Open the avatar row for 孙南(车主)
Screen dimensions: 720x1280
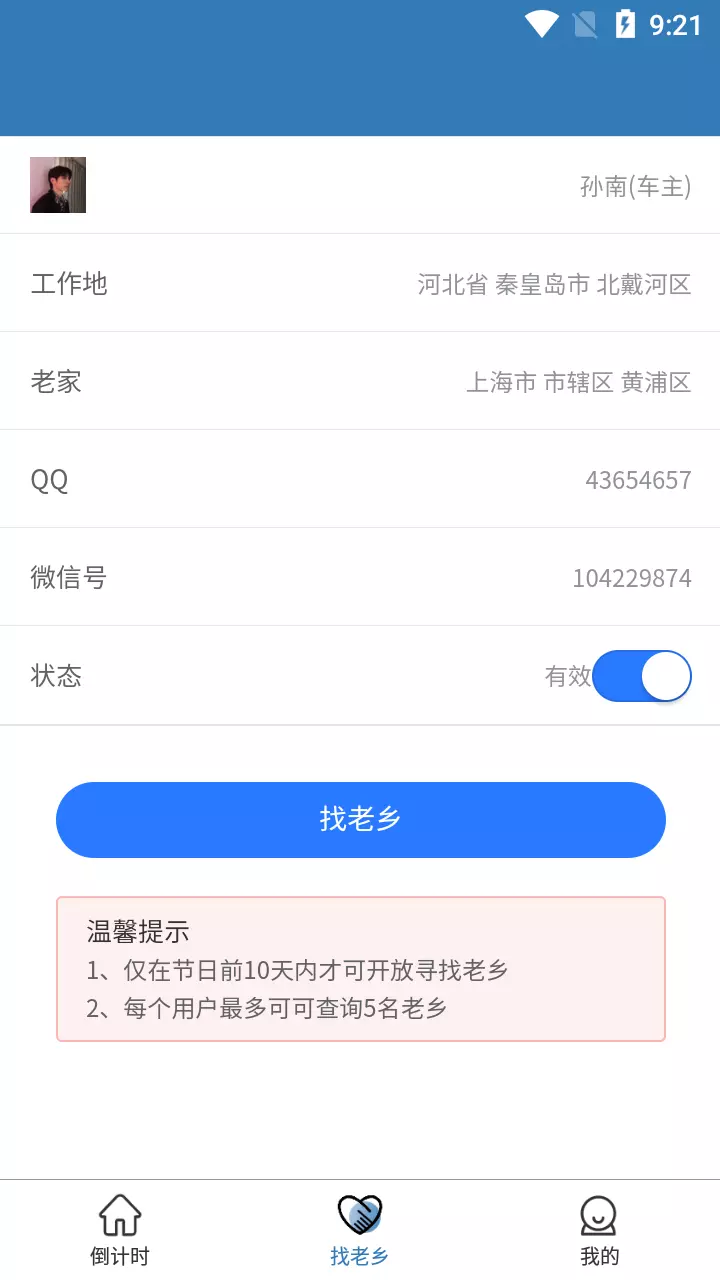360,185
